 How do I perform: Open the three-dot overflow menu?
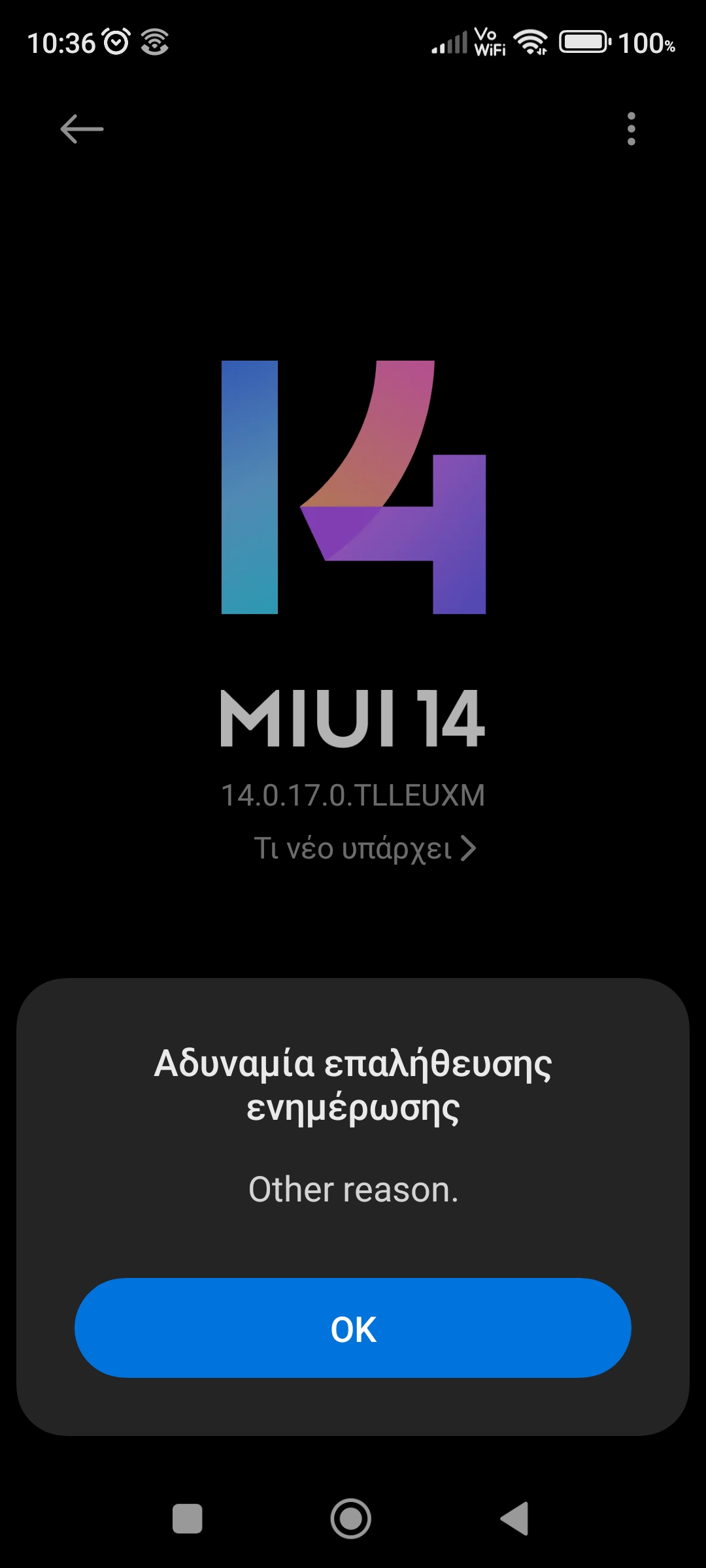pyautogui.click(x=631, y=129)
